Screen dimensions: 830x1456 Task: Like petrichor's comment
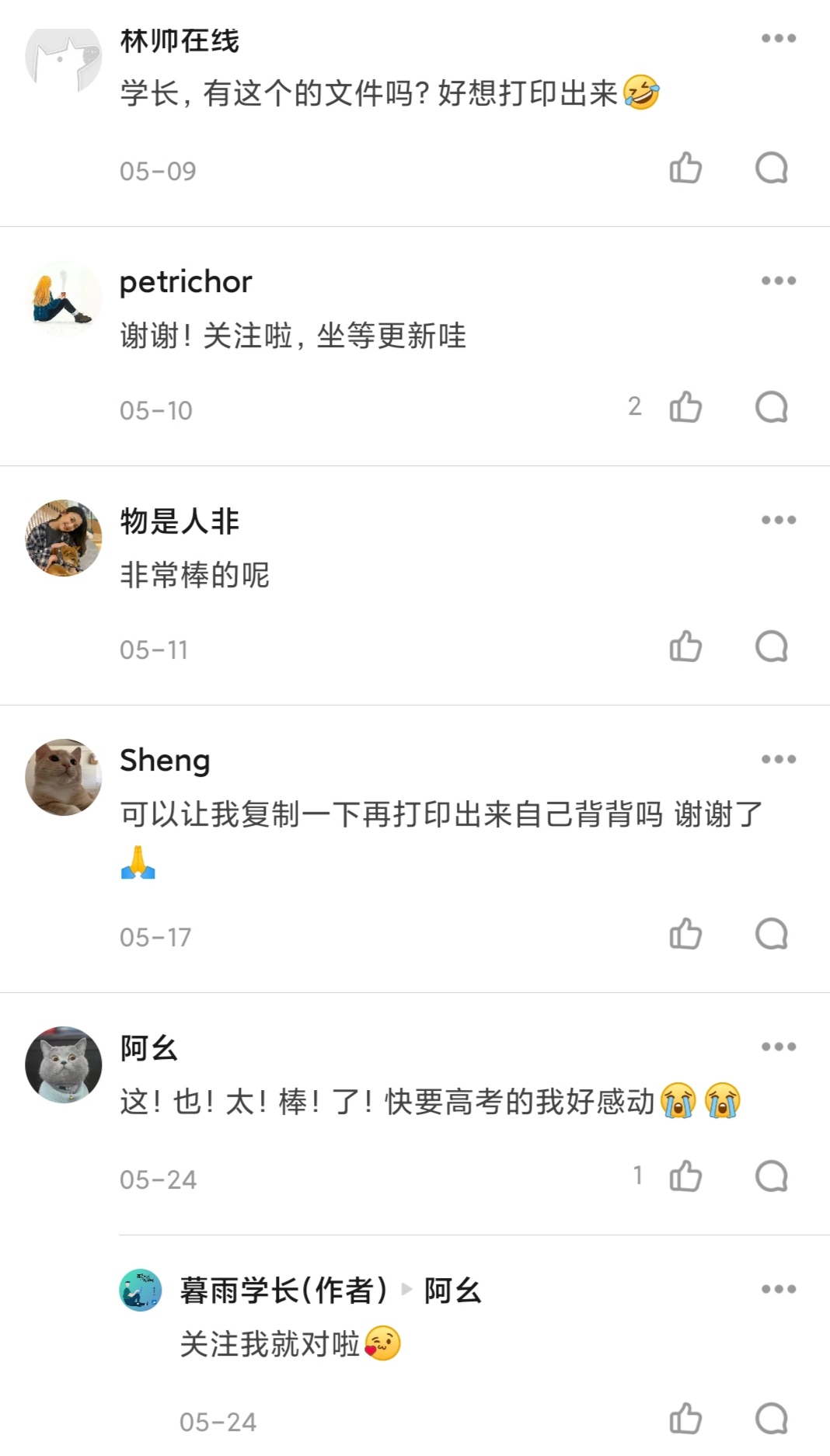(x=685, y=407)
